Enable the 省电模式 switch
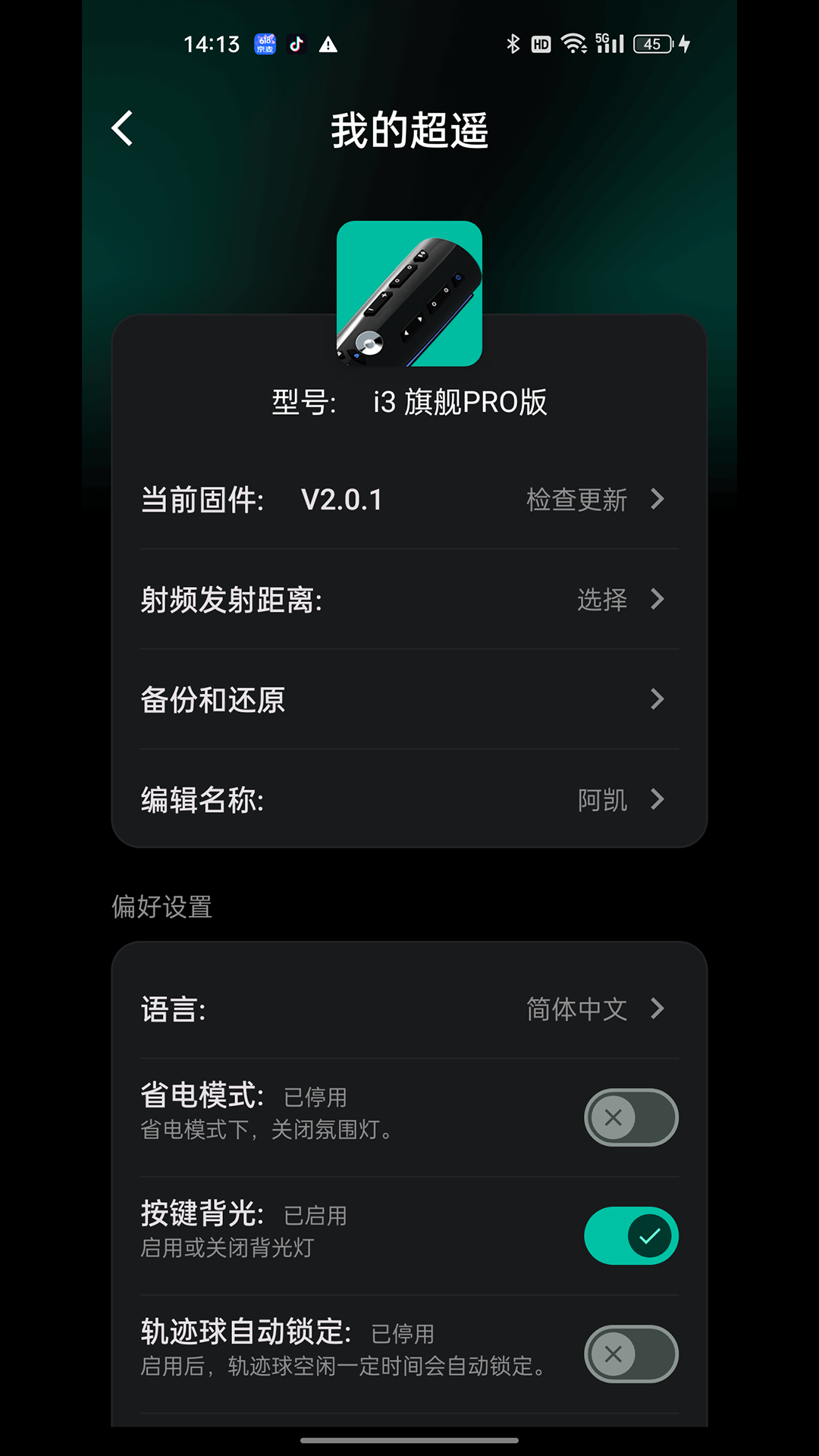The width and height of the screenshot is (819, 1456). pyautogui.click(x=632, y=1118)
